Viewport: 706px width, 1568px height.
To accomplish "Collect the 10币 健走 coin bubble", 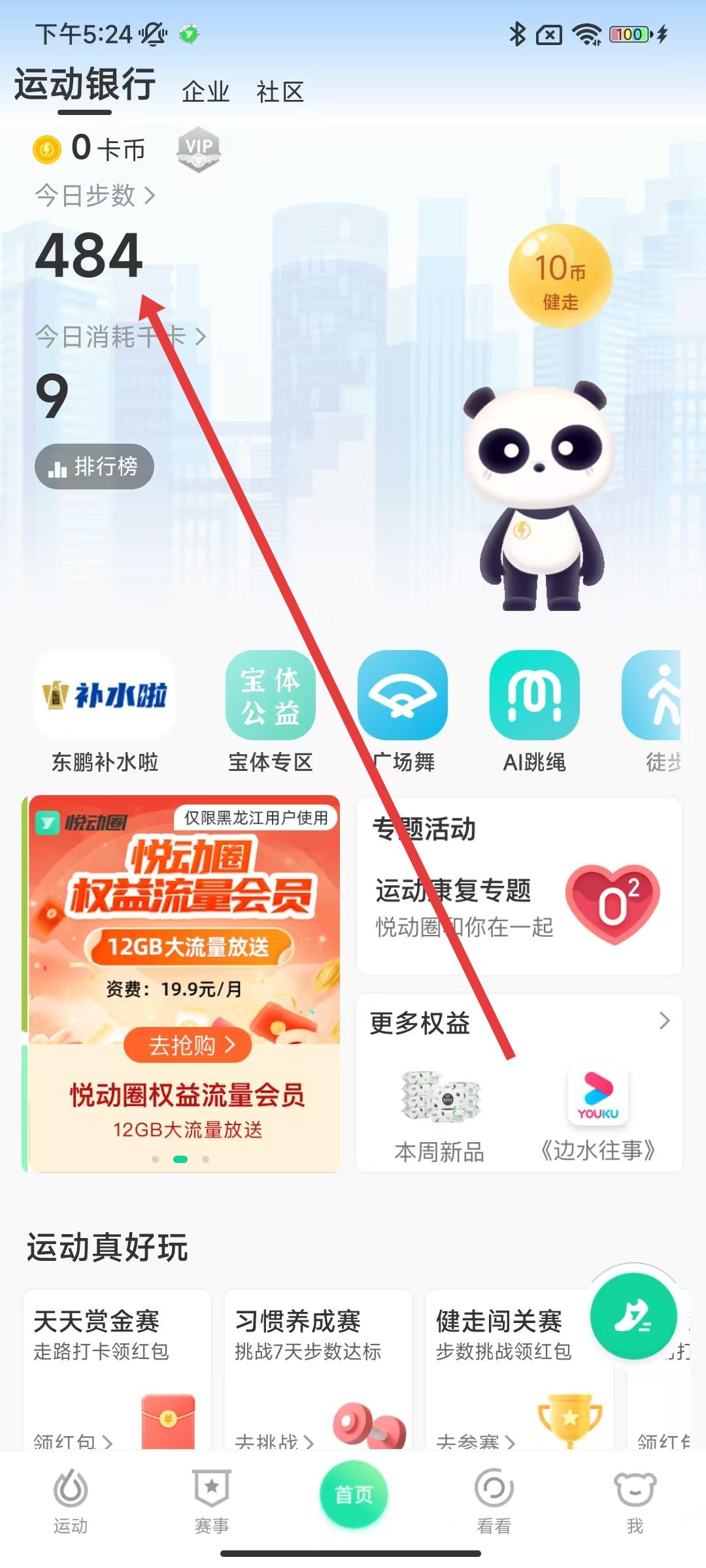I will pyautogui.click(x=560, y=276).
